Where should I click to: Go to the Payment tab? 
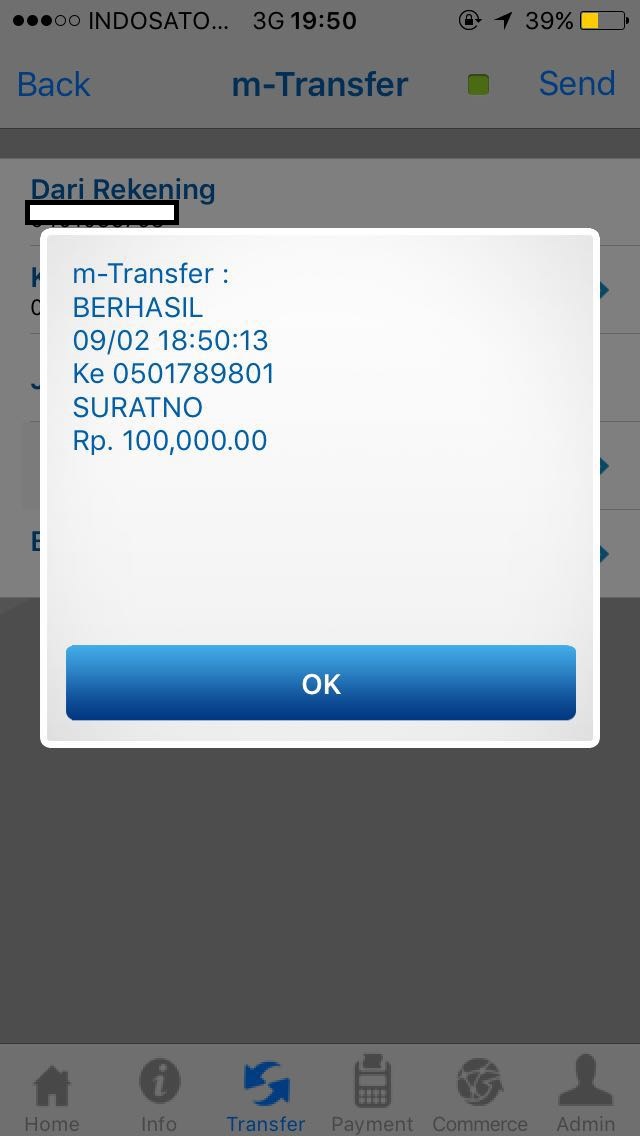[x=372, y=1095]
